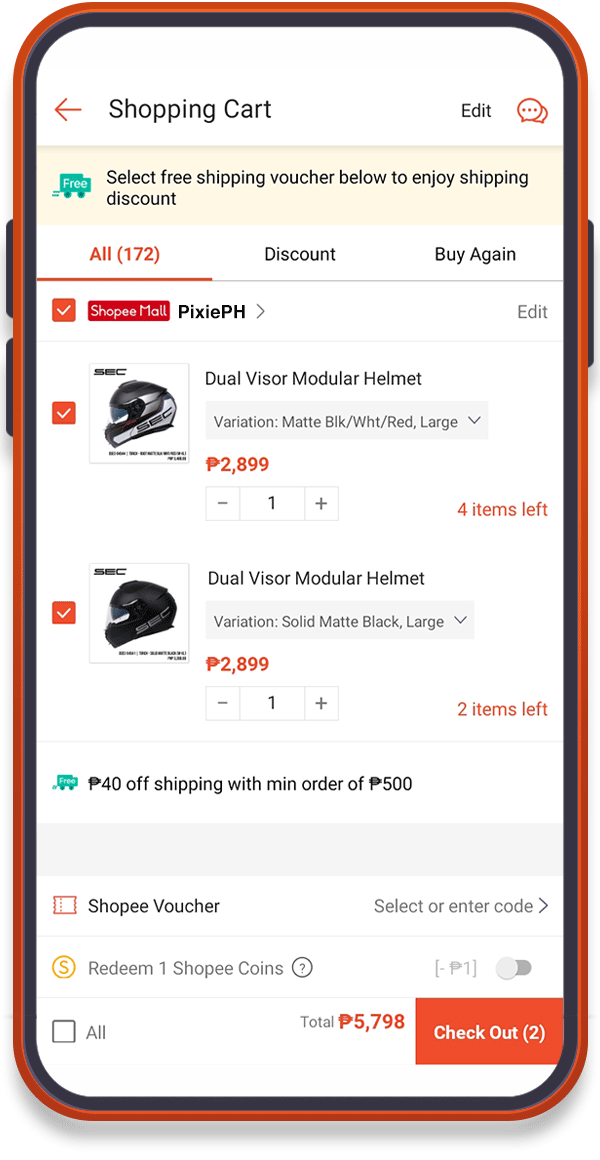The height and width of the screenshot is (1160, 600).
Task: Open the chat messages icon
Action: tap(532, 111)
